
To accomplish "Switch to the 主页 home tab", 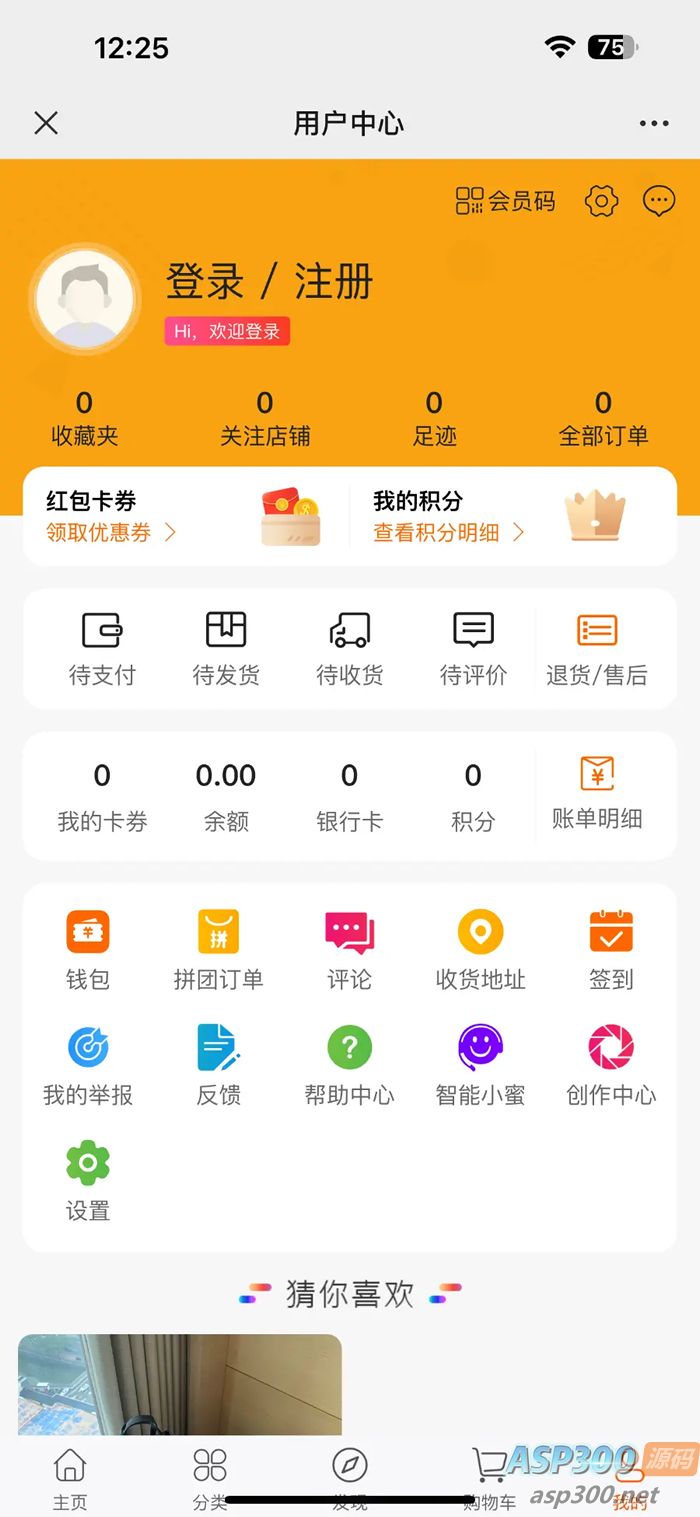I will pyautogui.click(x=70, y=1479).
